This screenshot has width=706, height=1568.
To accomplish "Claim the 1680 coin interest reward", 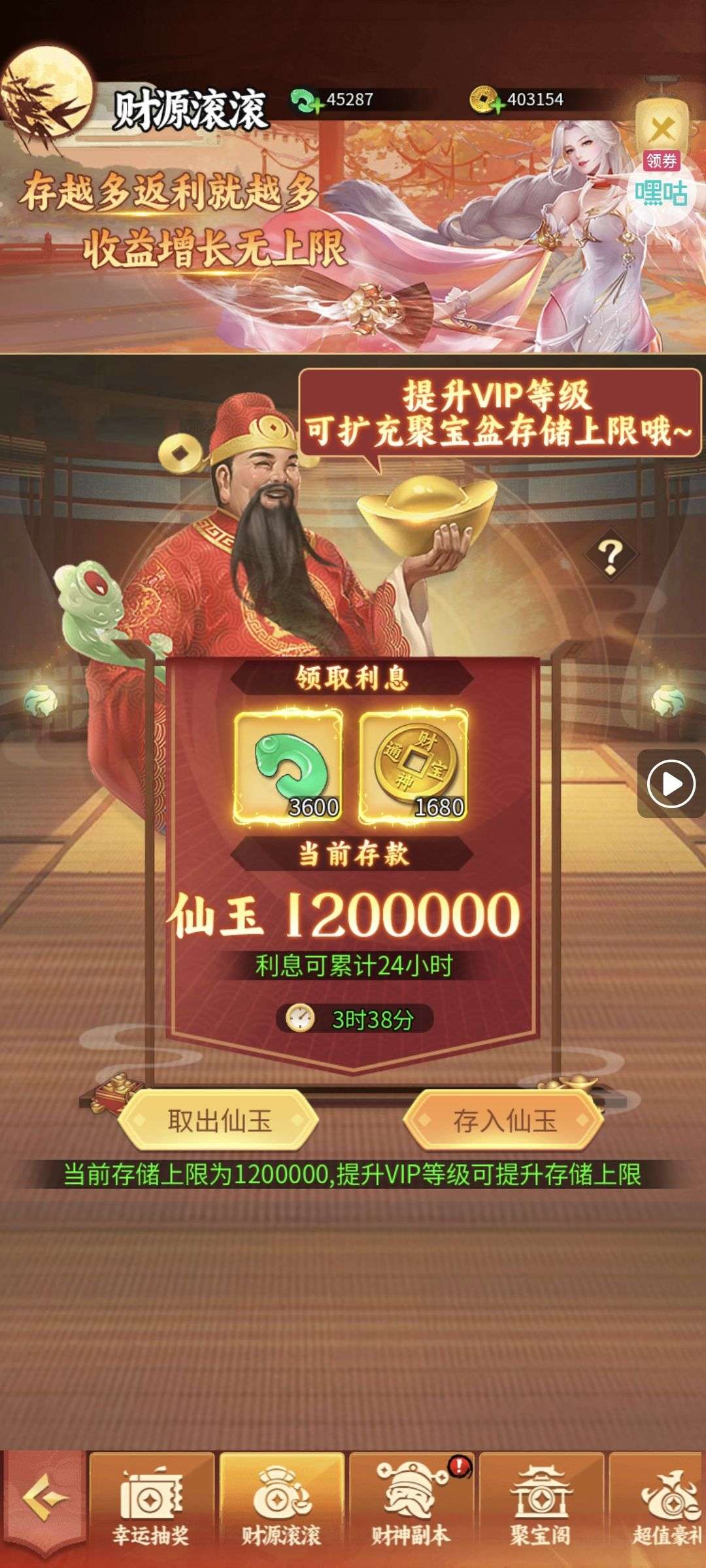I will click(413, 766).
